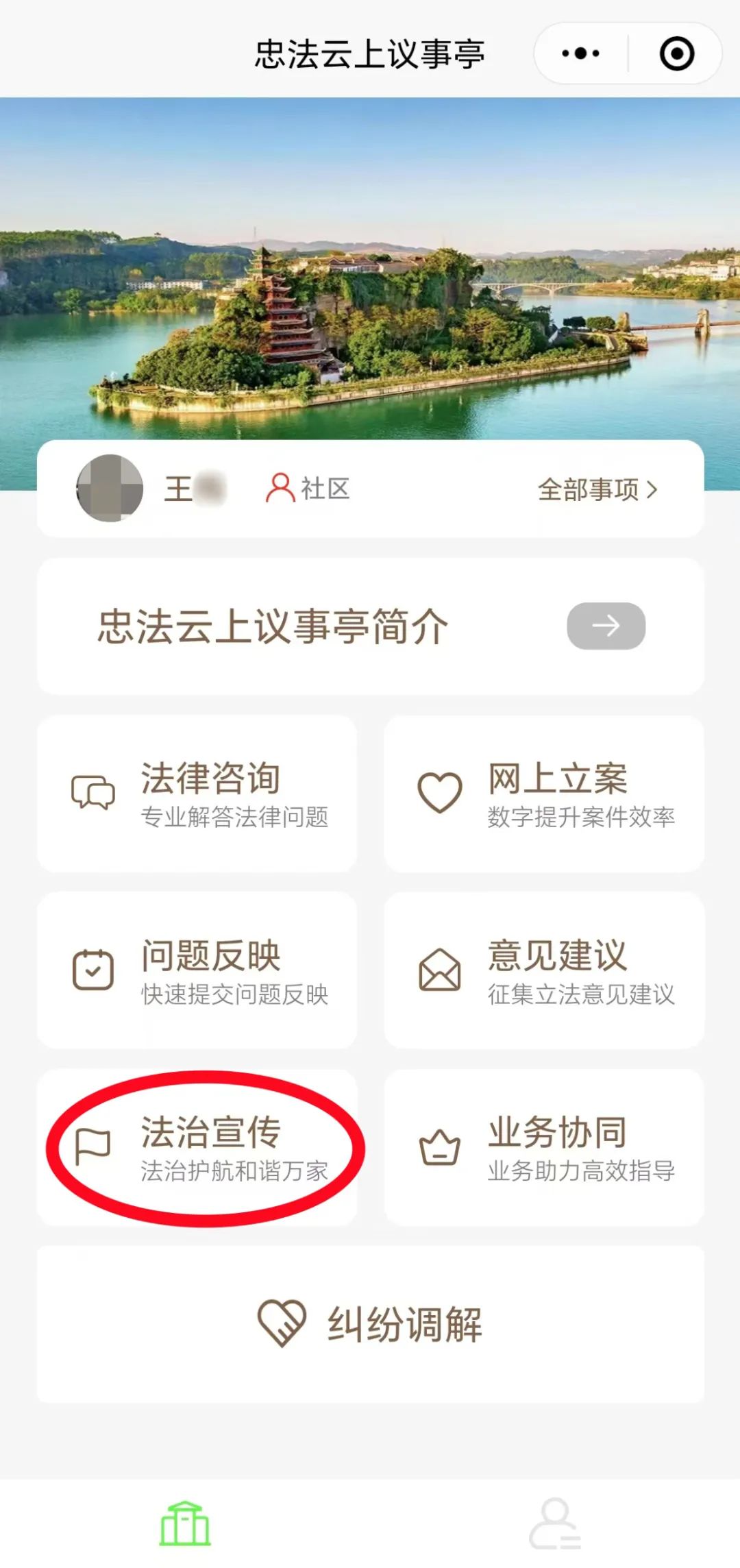Image resolution: width=740 pixels, height=1568 pixels.
Task: Open 问题反映 (issue report)
Action: [x=197, y=970]
